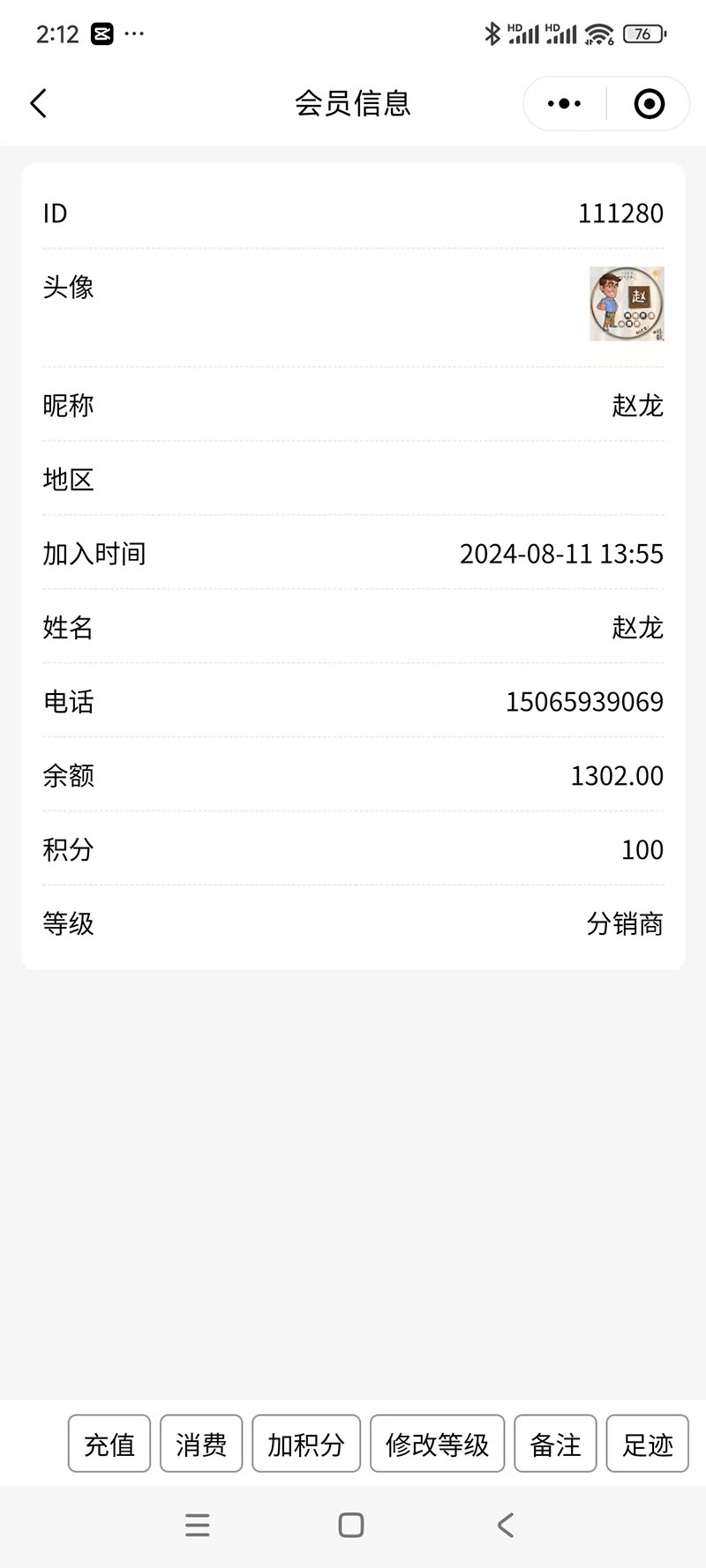The height and width of the screenshot is (1568, 706).
Task: Select 加积分 to add points
Action: (x=306, y=1444)
